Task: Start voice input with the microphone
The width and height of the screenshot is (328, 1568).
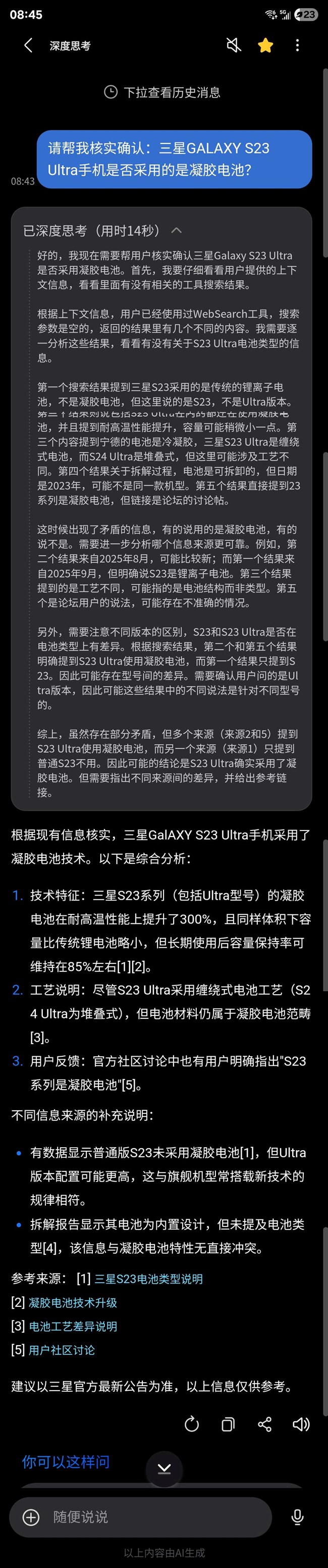Action: point(298,1517)
